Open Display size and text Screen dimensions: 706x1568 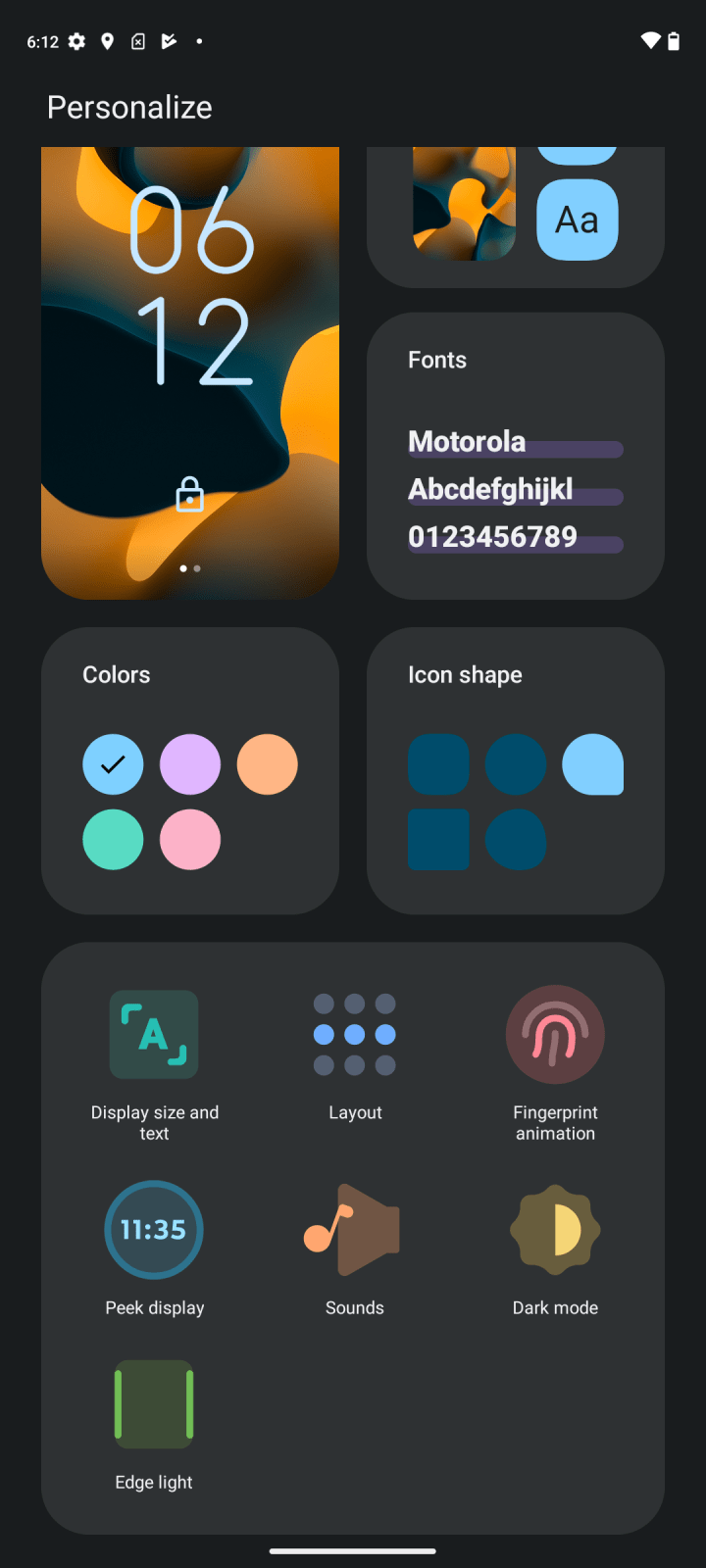click(x=154, y=1063)
